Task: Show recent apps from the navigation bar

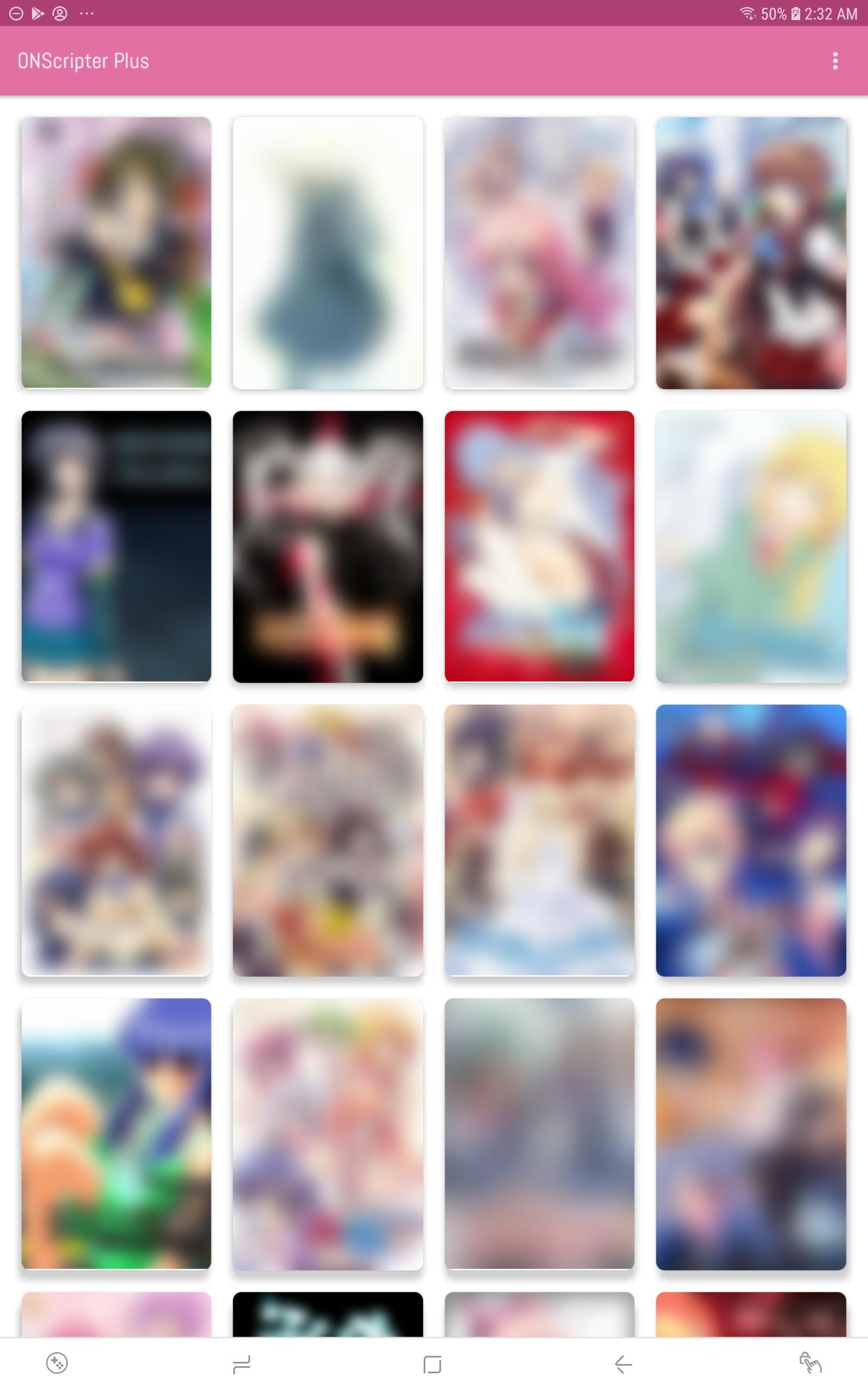Action: [242, 1363]
